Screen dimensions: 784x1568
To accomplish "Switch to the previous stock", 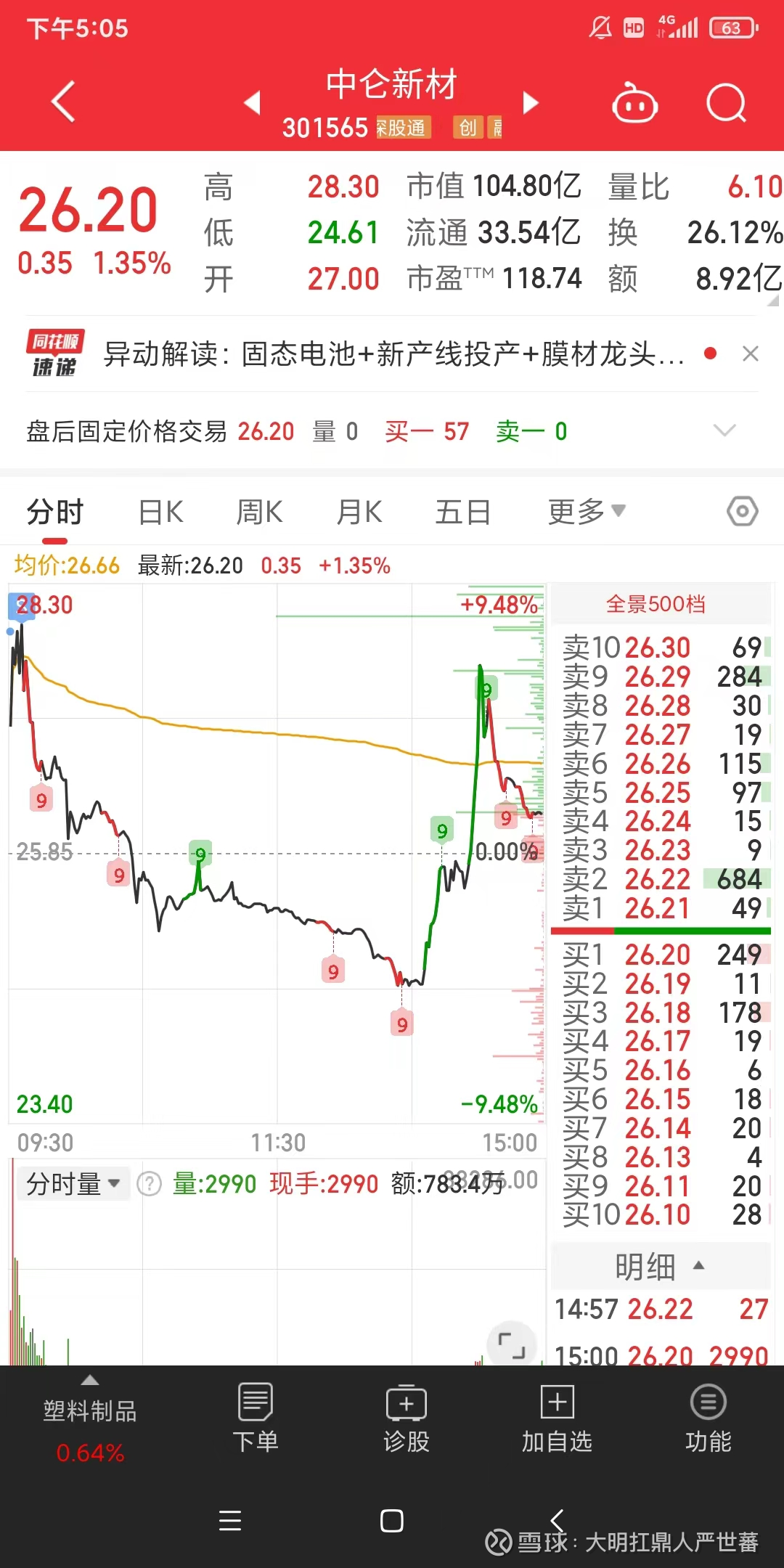I will (x=253, y=102).
